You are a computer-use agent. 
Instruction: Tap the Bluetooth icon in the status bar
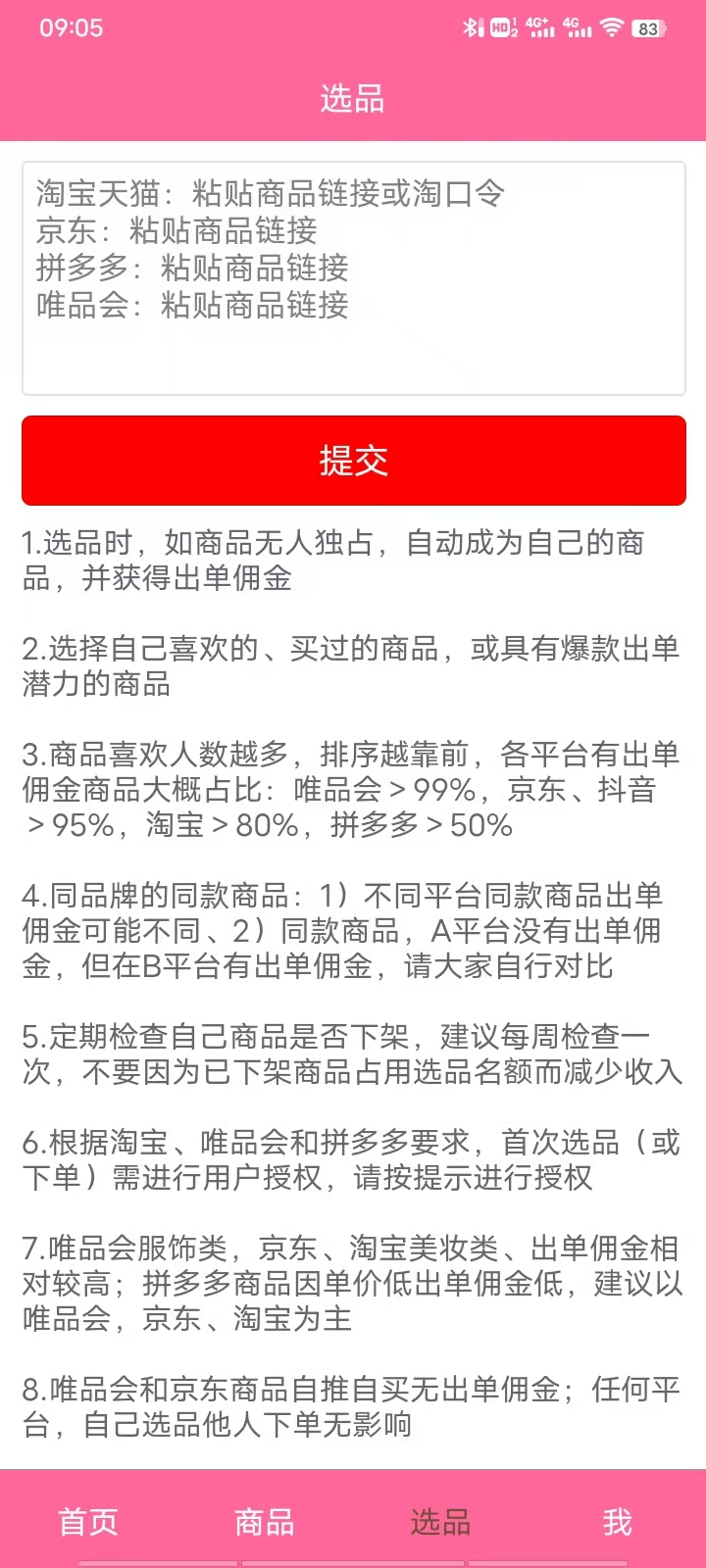(469, 26)
